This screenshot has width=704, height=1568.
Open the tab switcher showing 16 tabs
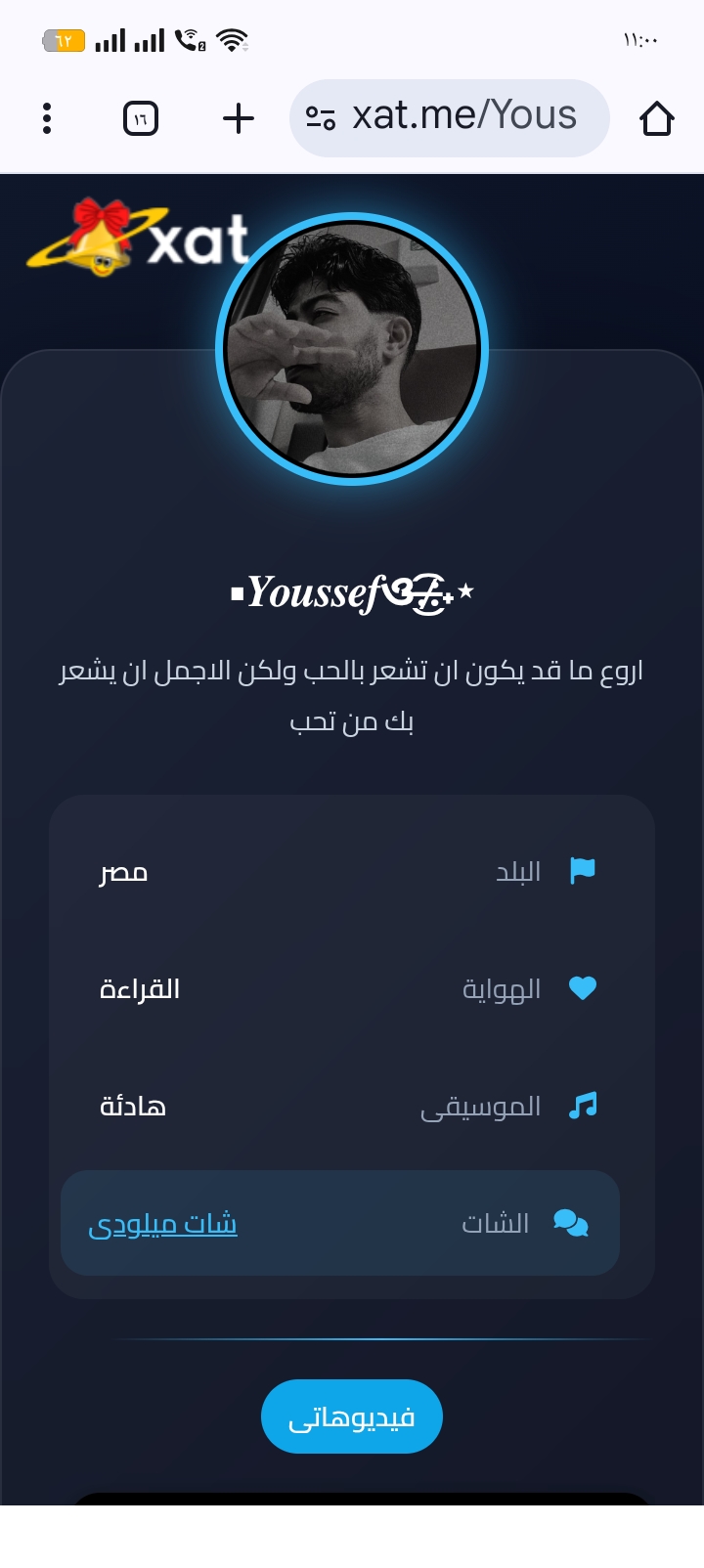coord(141,118)
